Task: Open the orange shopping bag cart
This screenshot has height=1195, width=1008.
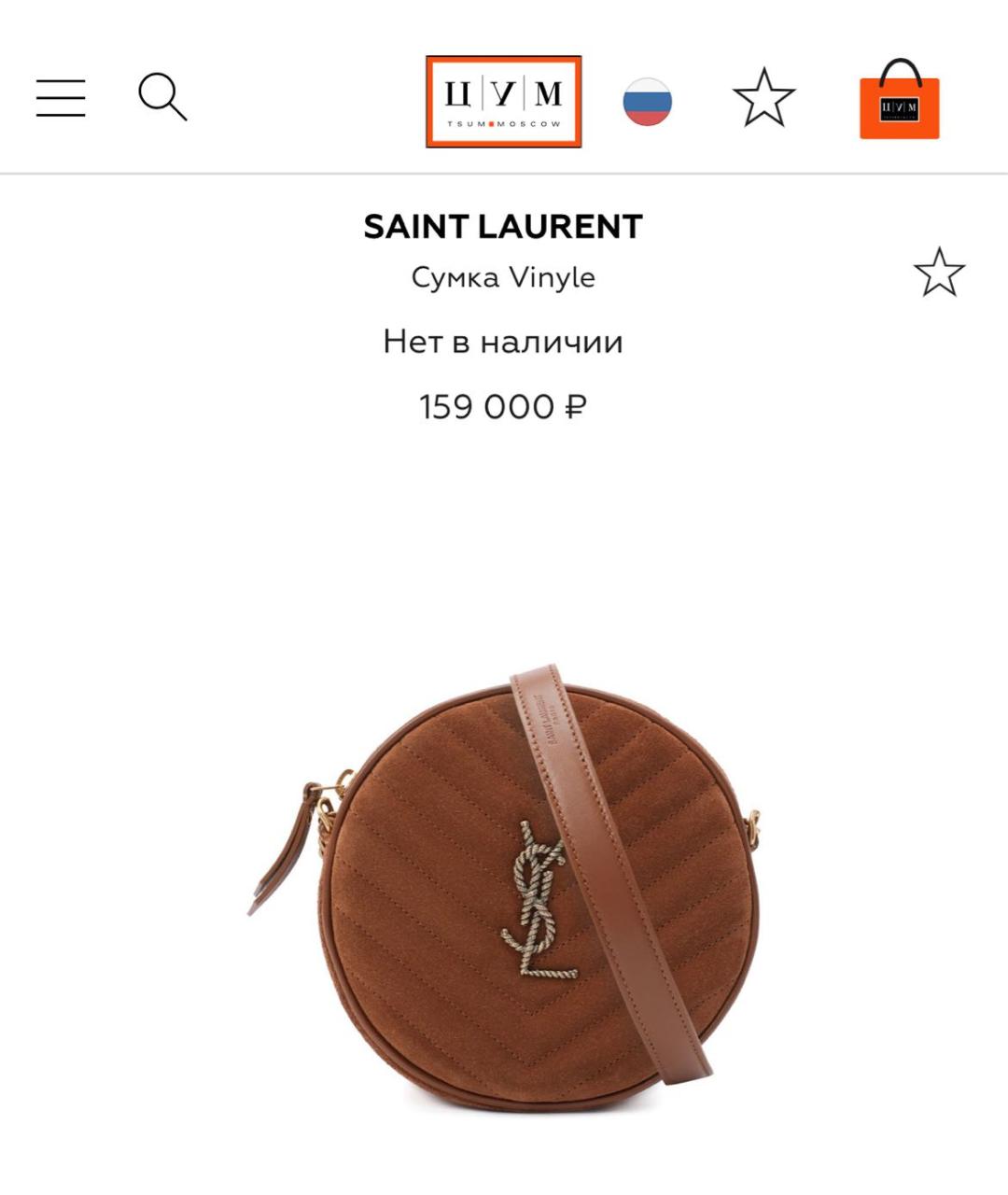Action: tap(899, 101)
